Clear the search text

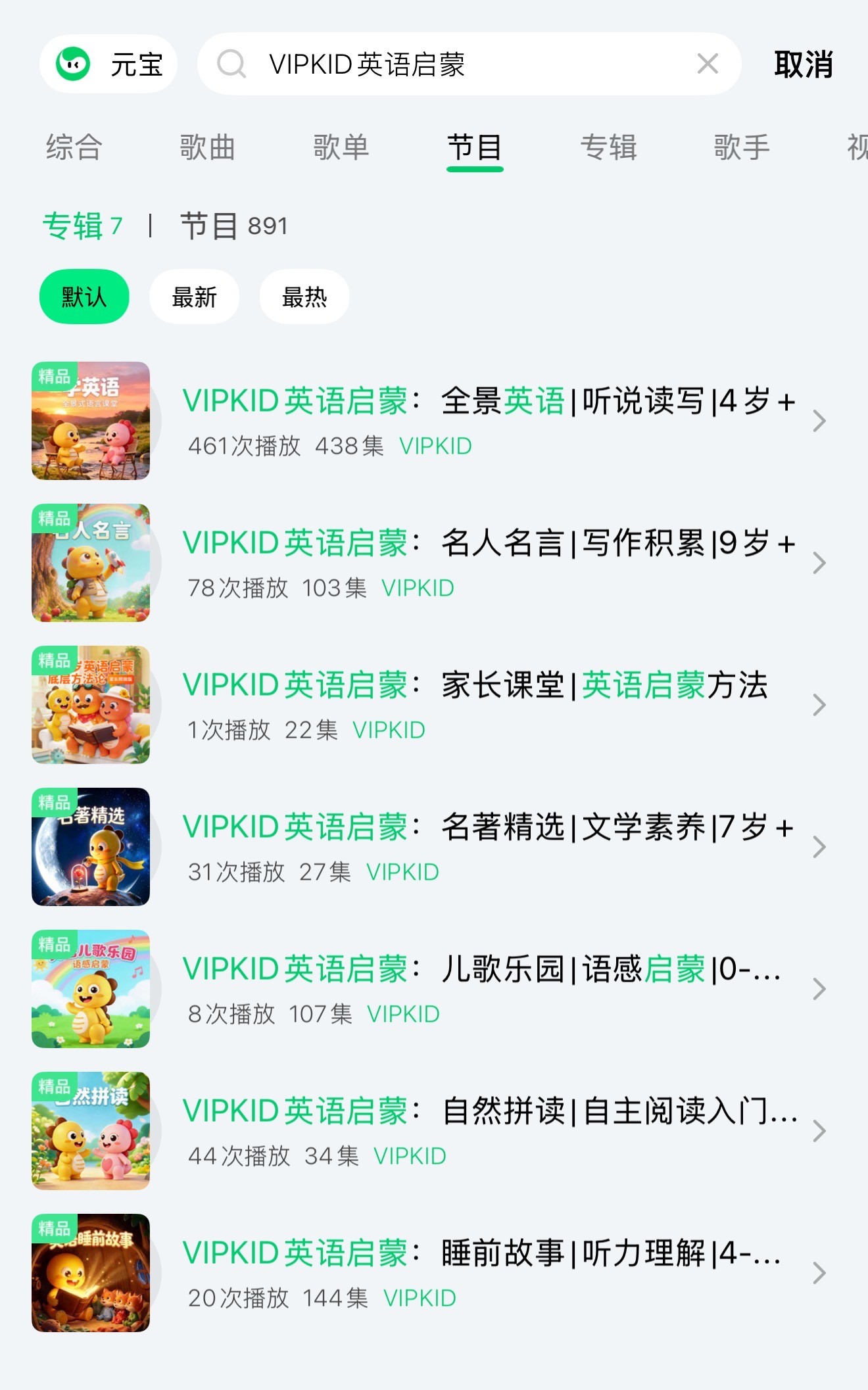[708, 64]
